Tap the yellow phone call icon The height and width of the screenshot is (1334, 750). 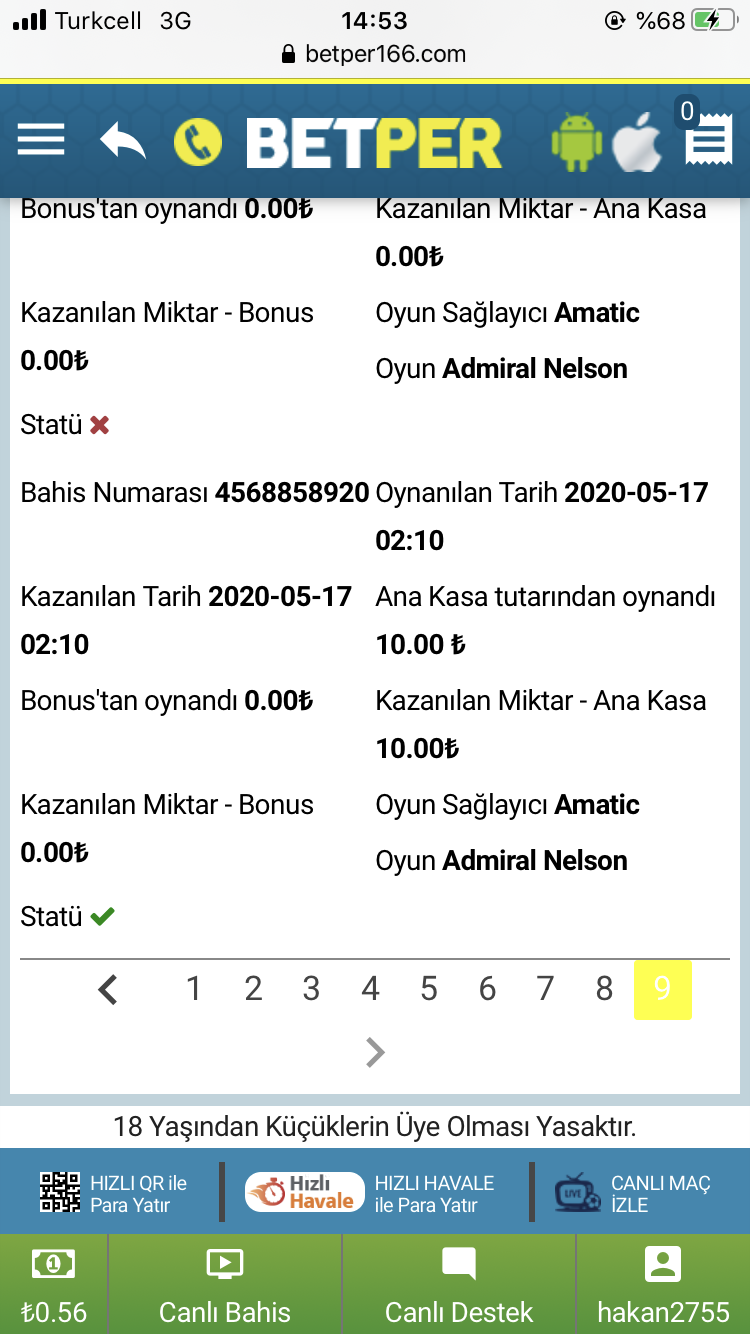(x=198, y=142)
